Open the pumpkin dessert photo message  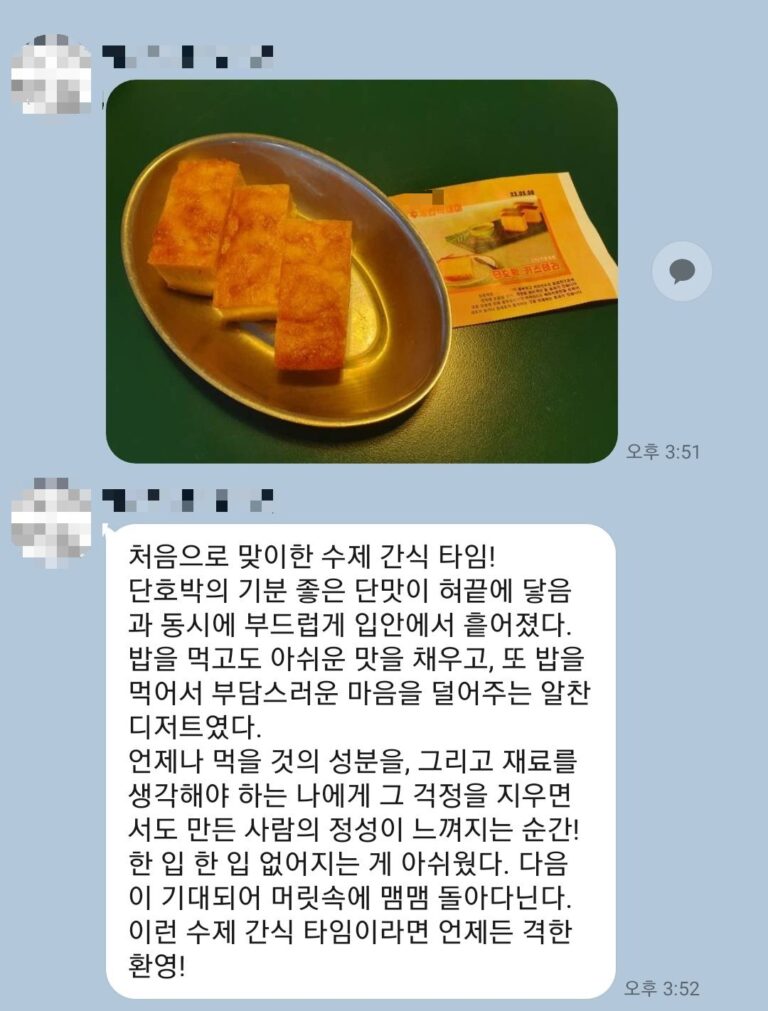361,271
